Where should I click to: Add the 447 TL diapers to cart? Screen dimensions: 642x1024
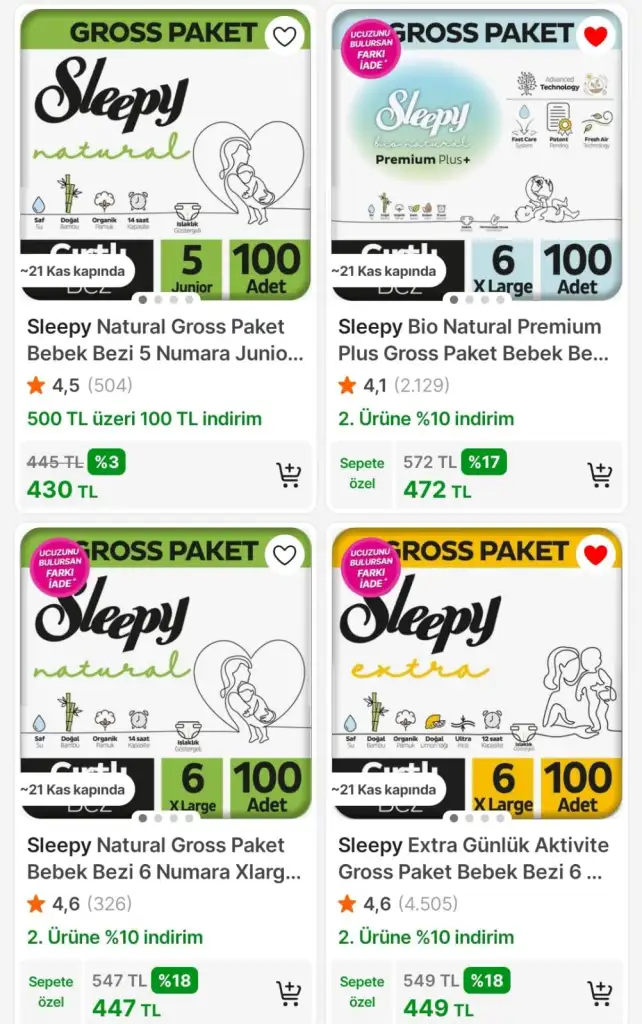pos(289,993)
